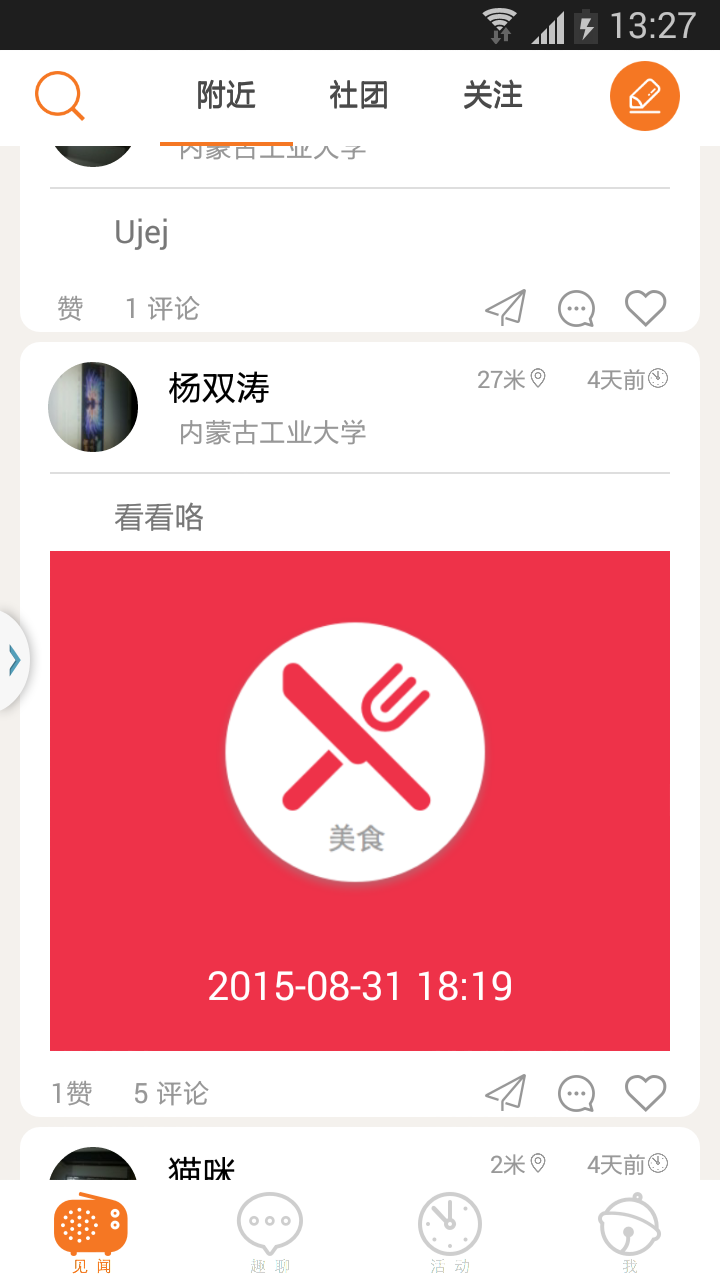Switch to the 我 profile tab
This screenshot has height=1280, width=720.
click(x=629, y=1230)
